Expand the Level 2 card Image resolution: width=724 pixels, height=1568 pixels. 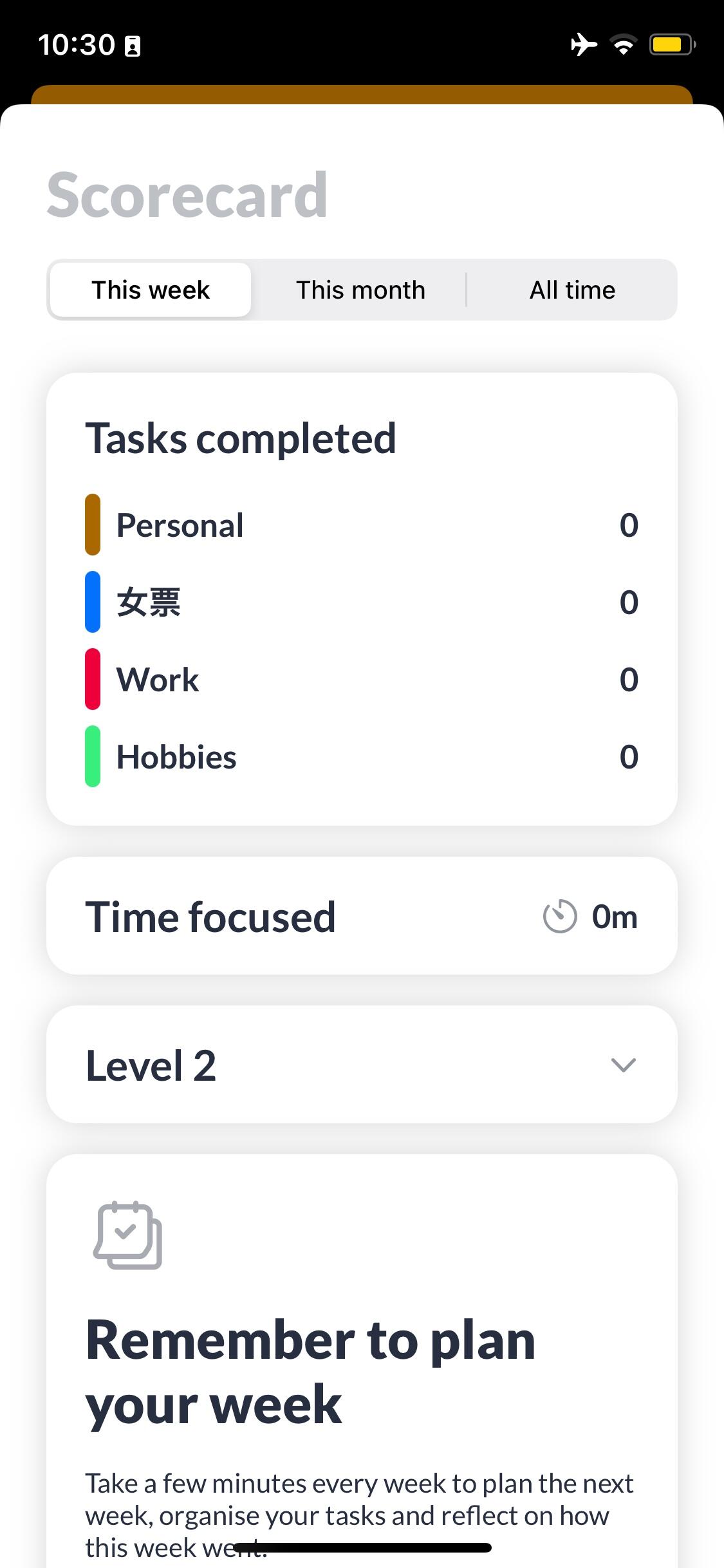(622, 1065)
